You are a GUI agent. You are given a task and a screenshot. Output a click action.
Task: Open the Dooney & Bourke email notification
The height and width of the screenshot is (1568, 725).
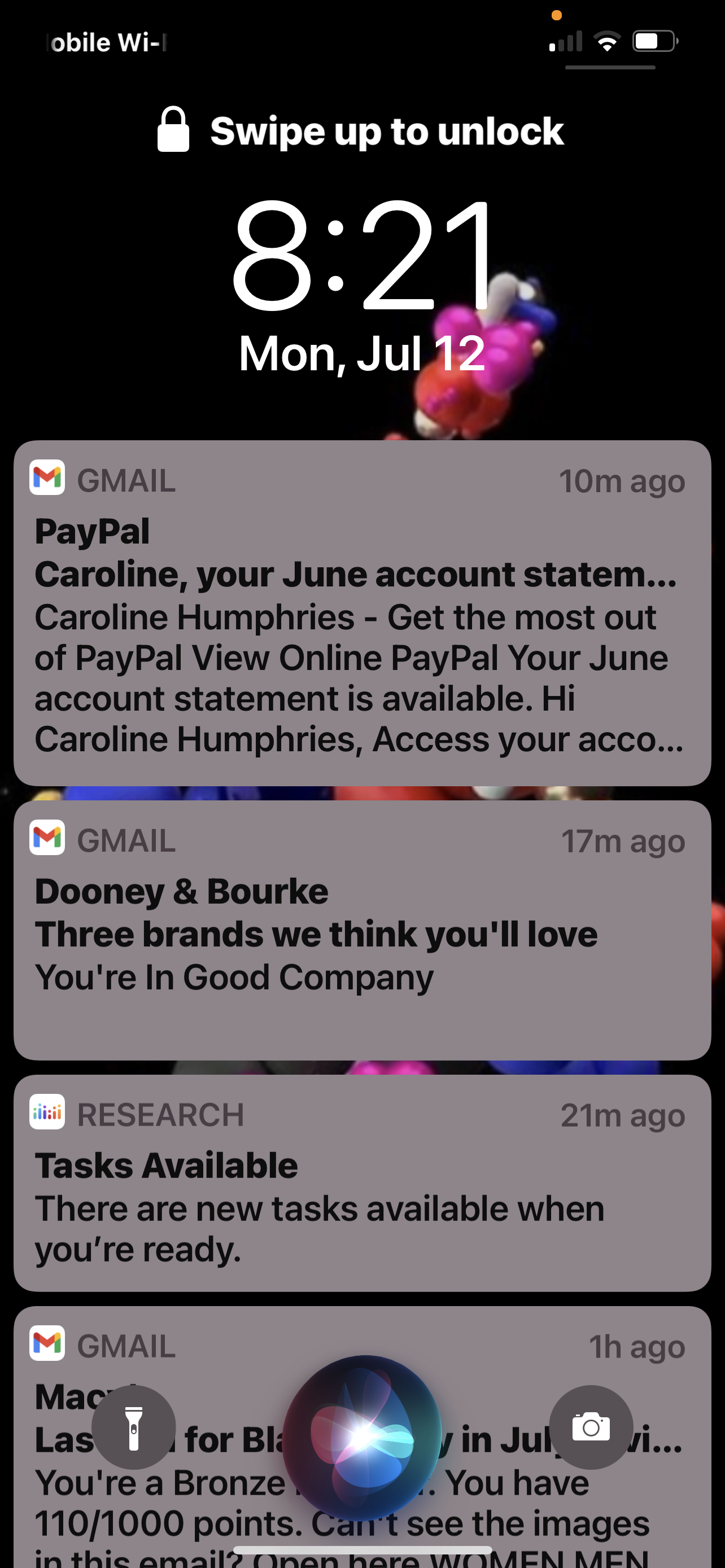pyautogui.click(x=362, y=930)
